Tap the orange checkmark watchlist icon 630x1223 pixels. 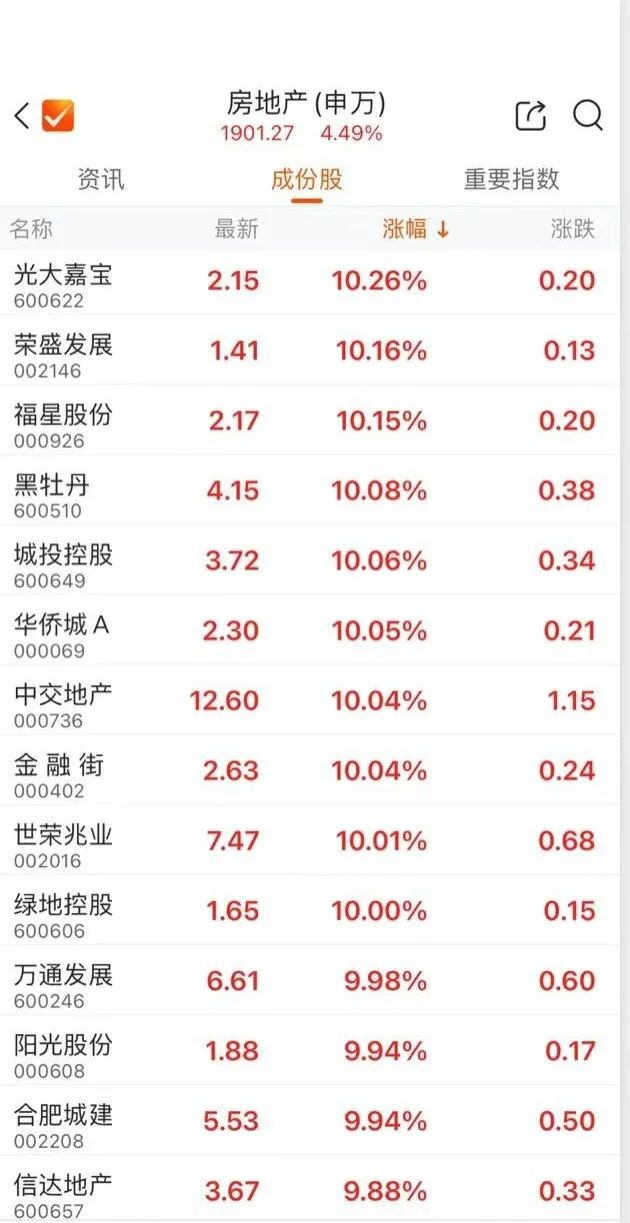[58, 116]
